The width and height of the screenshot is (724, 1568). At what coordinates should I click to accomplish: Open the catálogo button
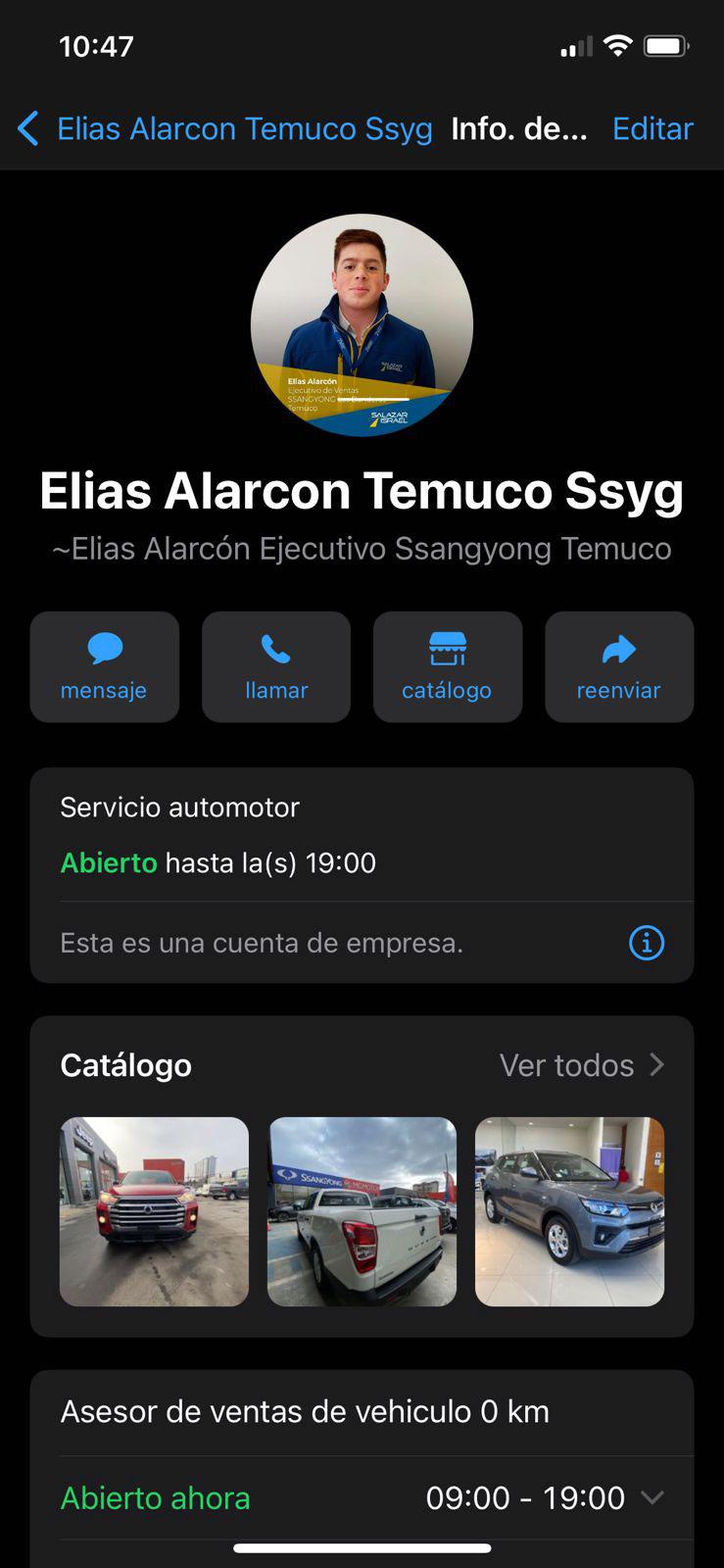coord(447,666)
